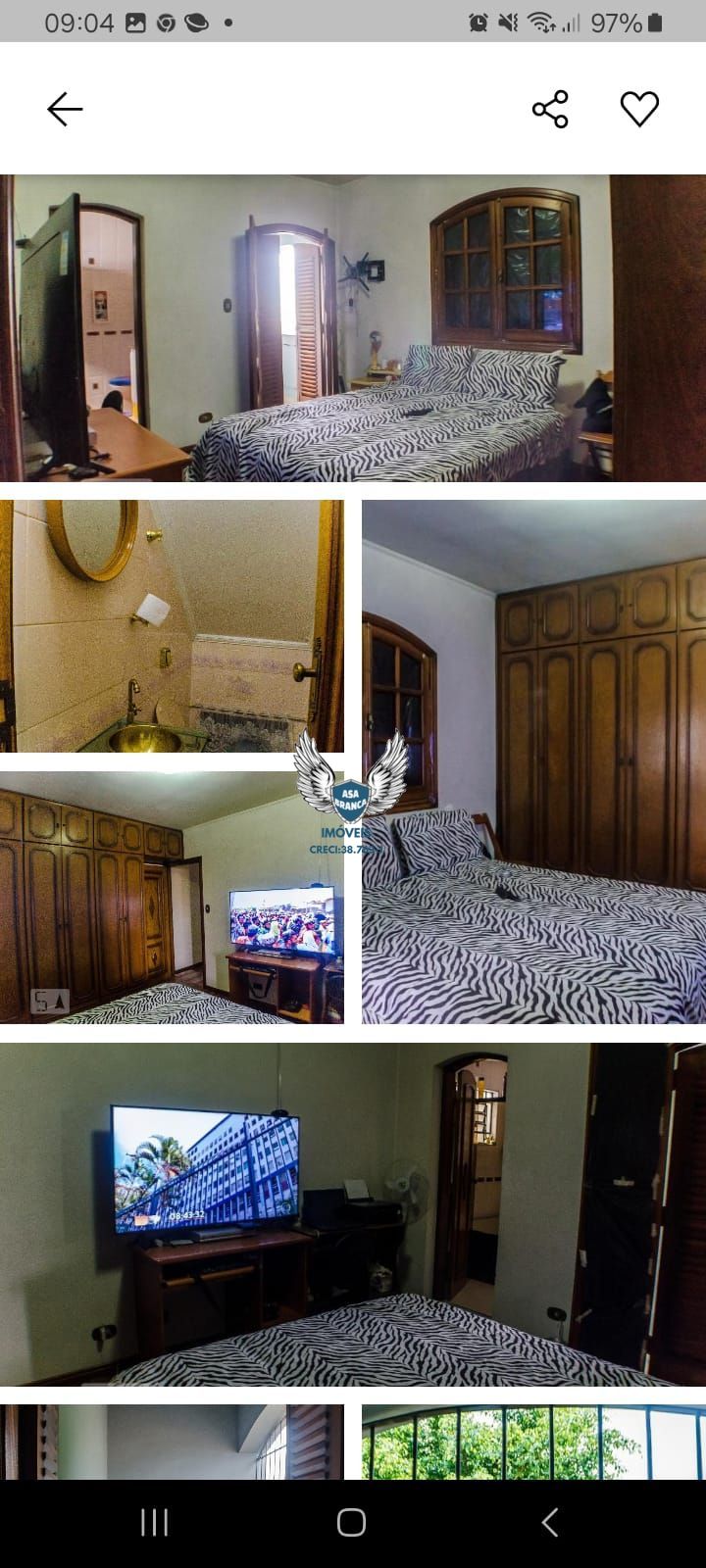Image resolution: width=706 pixels, height=1568 pixels.
Task: Open the wide bedroom photo with arched window
Action: click(353, 328)
